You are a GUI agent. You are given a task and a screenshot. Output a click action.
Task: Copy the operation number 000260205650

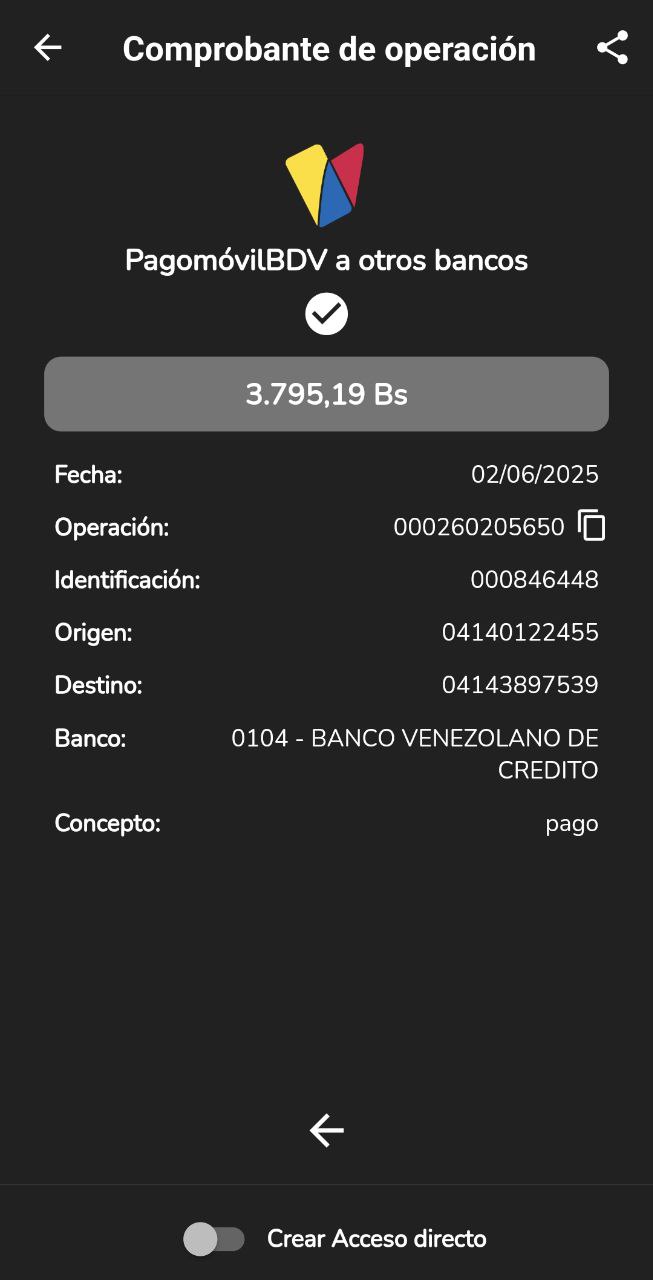tap(592, 526)
